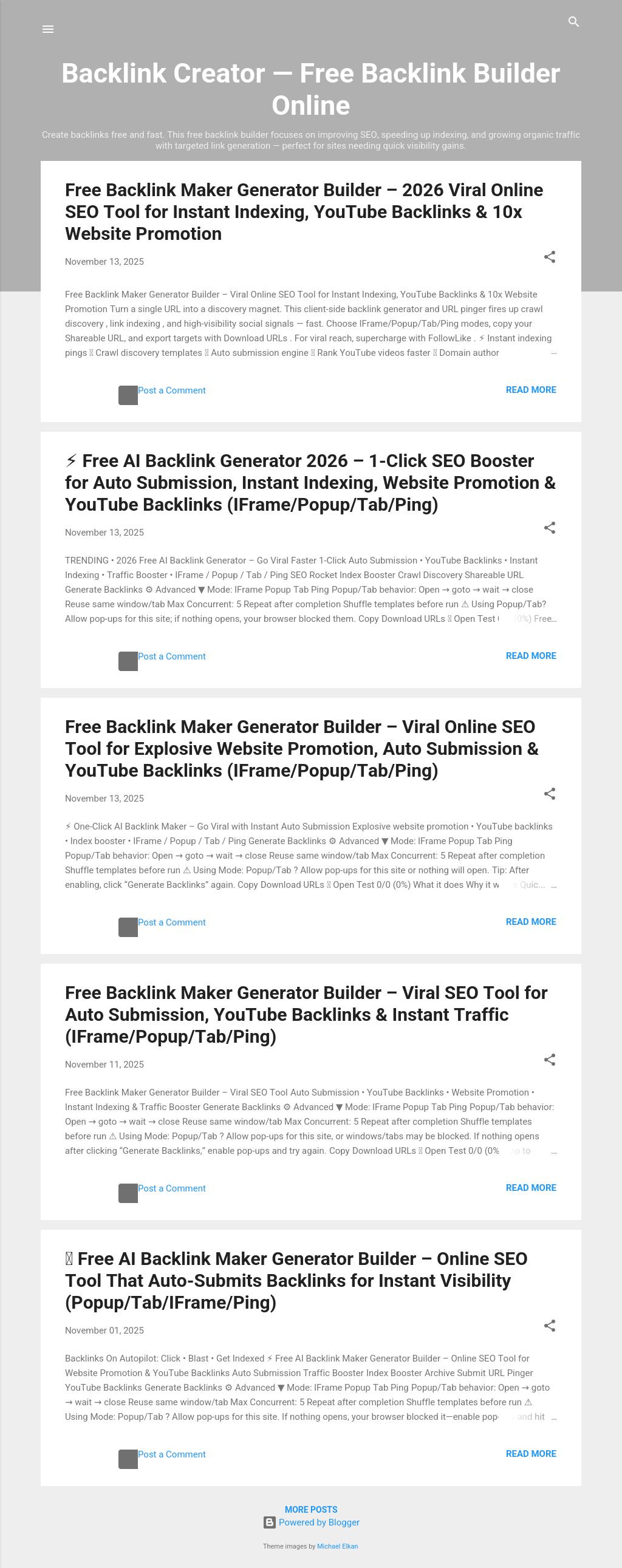Post a comment on the 2026 Viral Online post
This screenshot has height=1568, width=622.
click(x=172, y=390)
